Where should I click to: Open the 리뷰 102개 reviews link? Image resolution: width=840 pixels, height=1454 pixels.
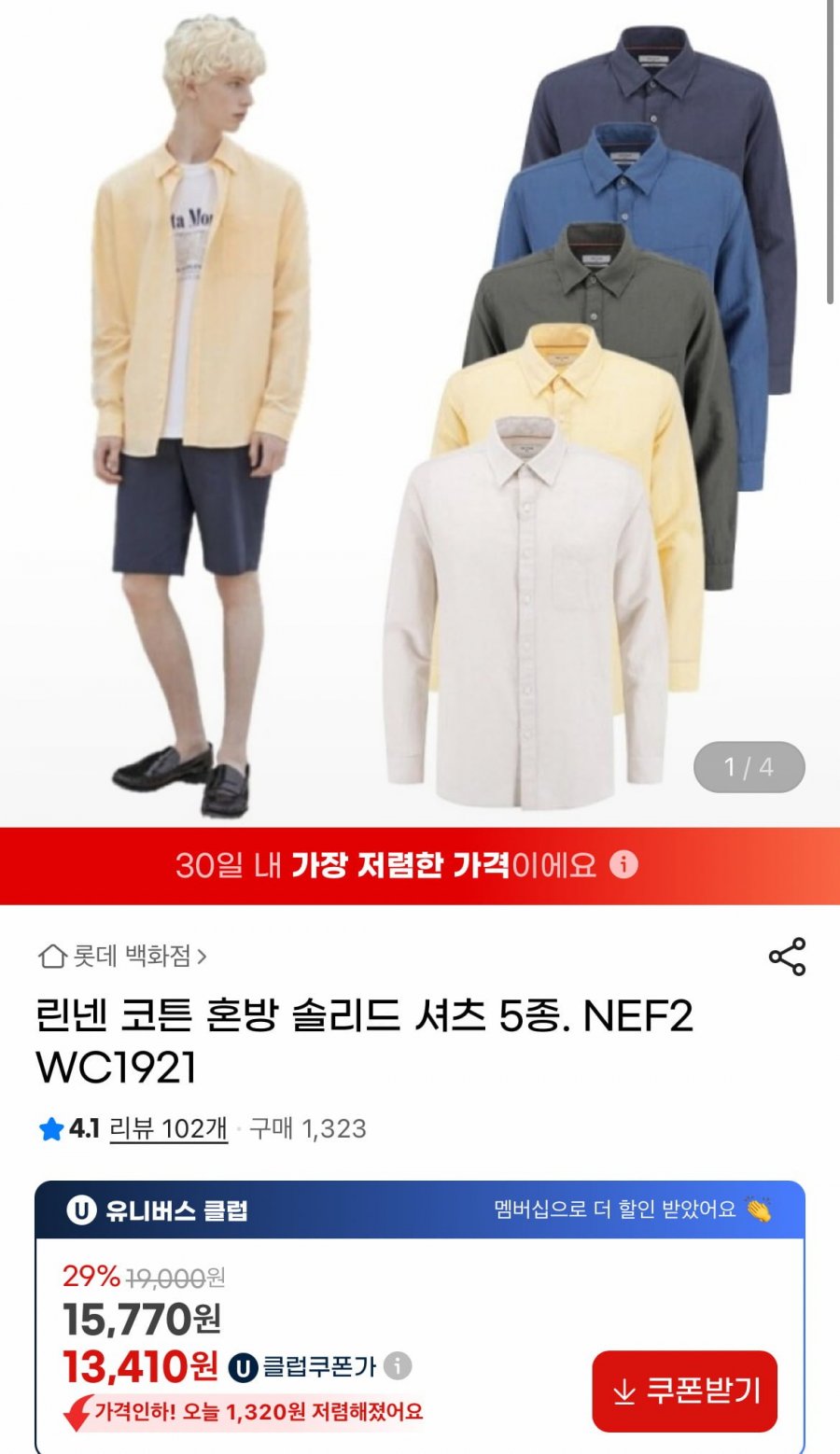[168, 1128]
